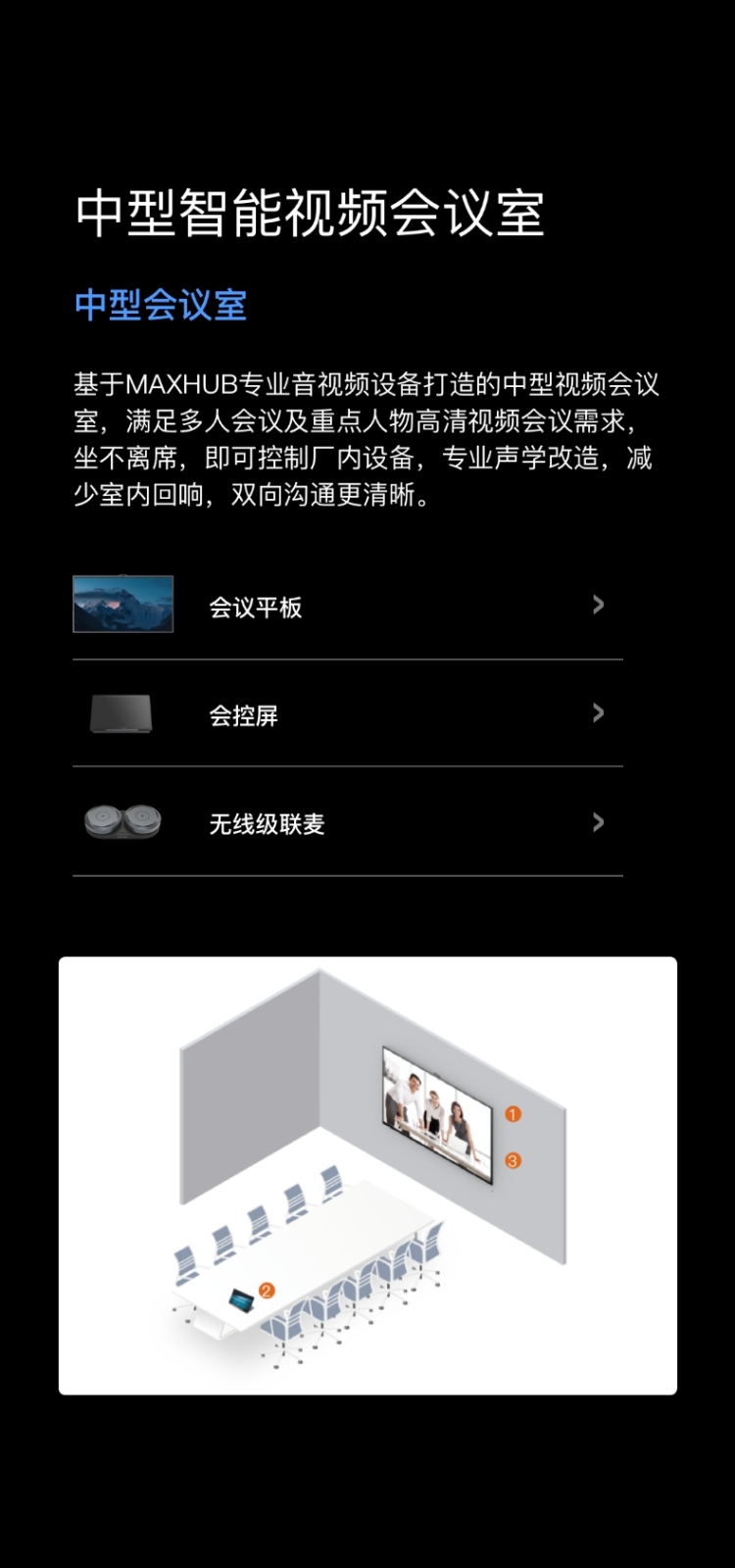The width and height of the screenshot is (735, 1568).
Task: Open the 会议平板 product row
Action: pyautogui.click(x=347, y=607)
